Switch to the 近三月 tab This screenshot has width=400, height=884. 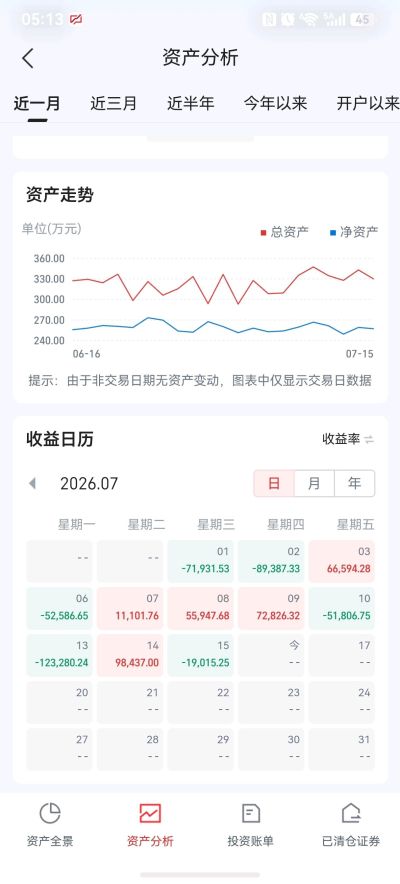click(114, 104)
